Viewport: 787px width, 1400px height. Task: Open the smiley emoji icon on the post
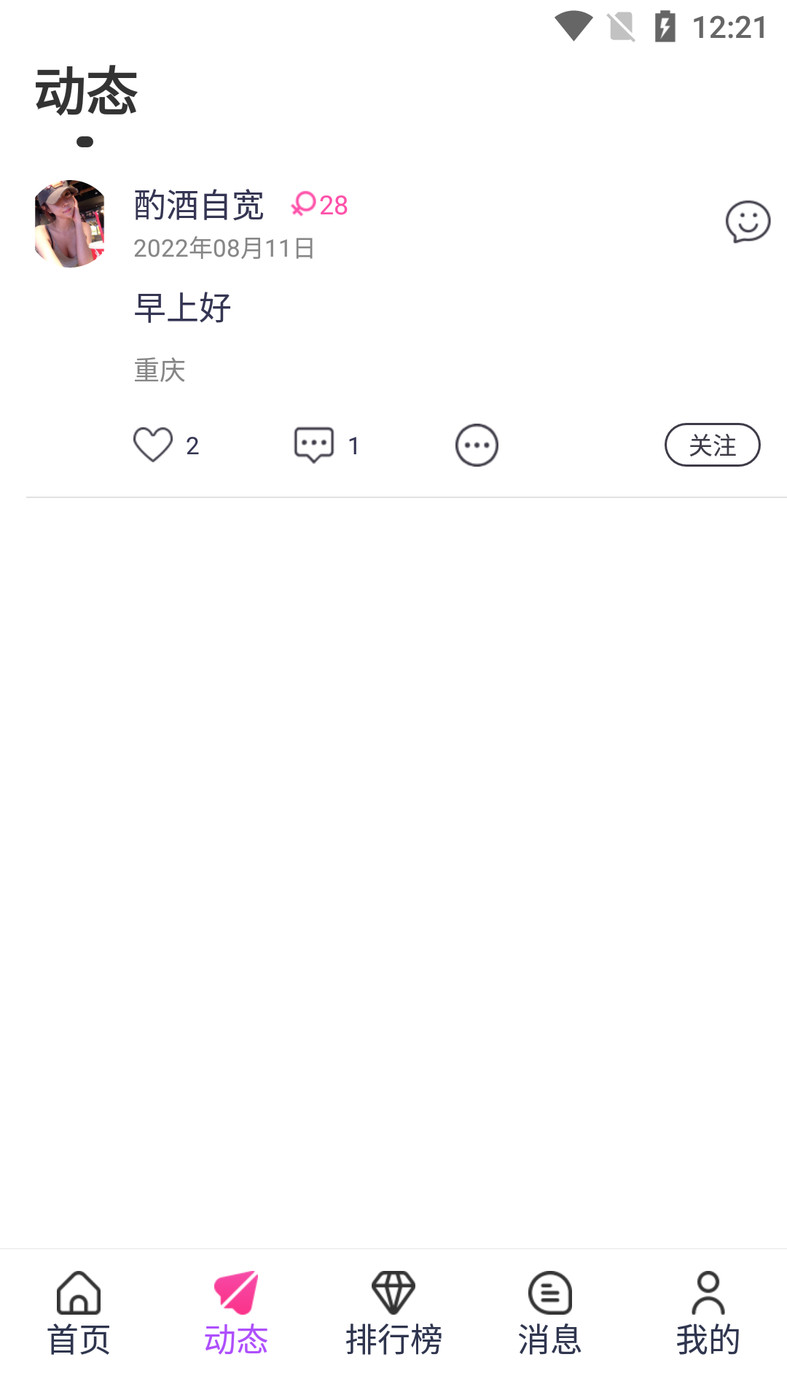coord(747,223)
